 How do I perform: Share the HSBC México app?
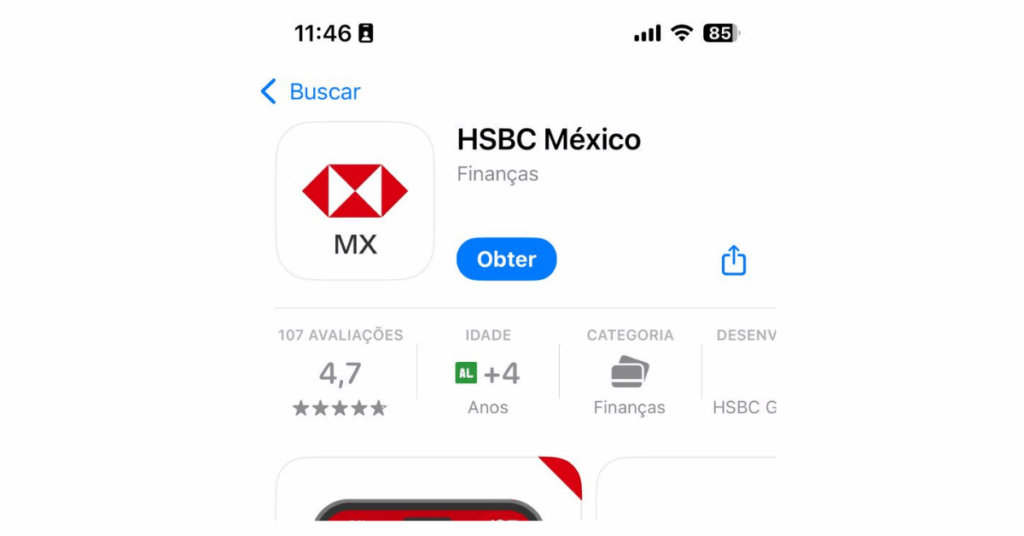pos(733,260)
